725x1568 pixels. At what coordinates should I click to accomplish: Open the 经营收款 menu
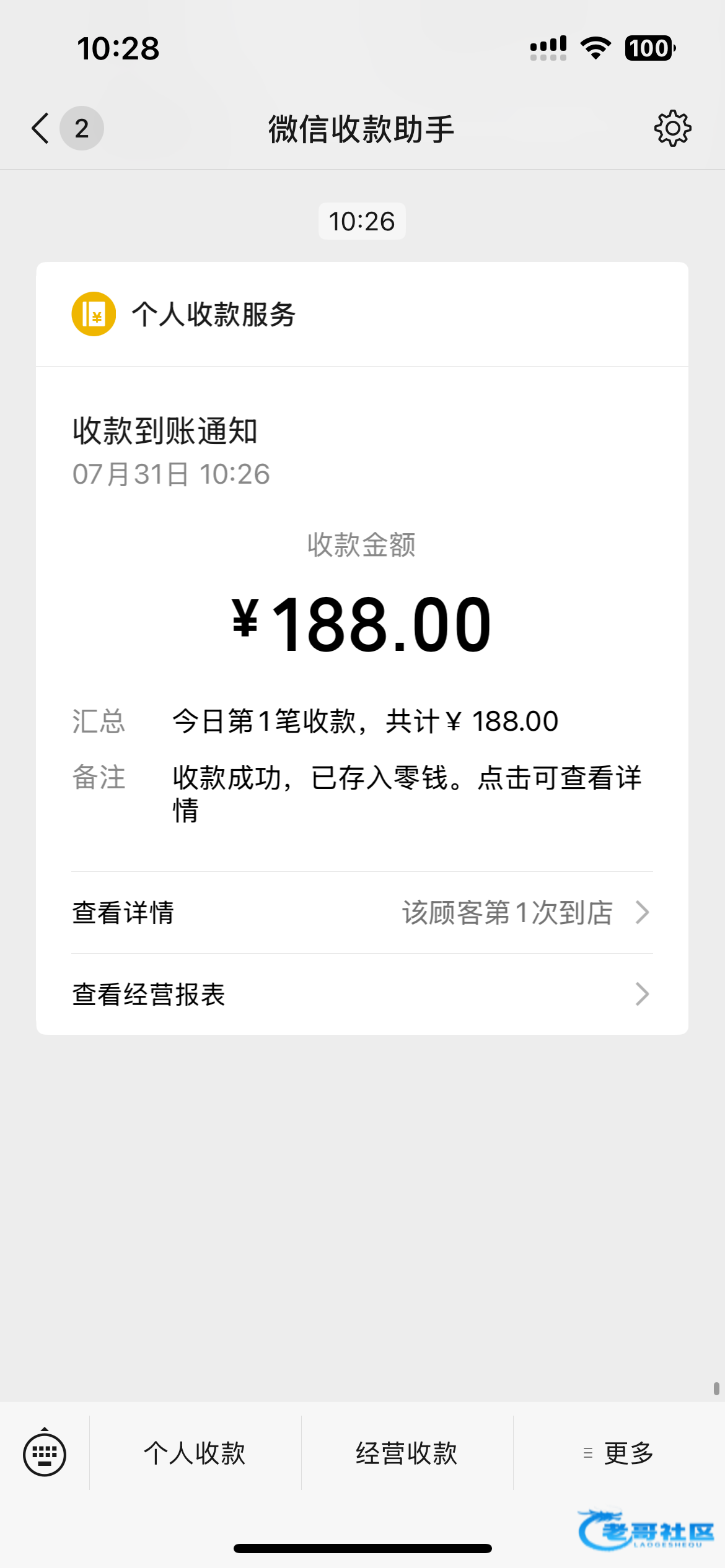tap(407, 1453)
